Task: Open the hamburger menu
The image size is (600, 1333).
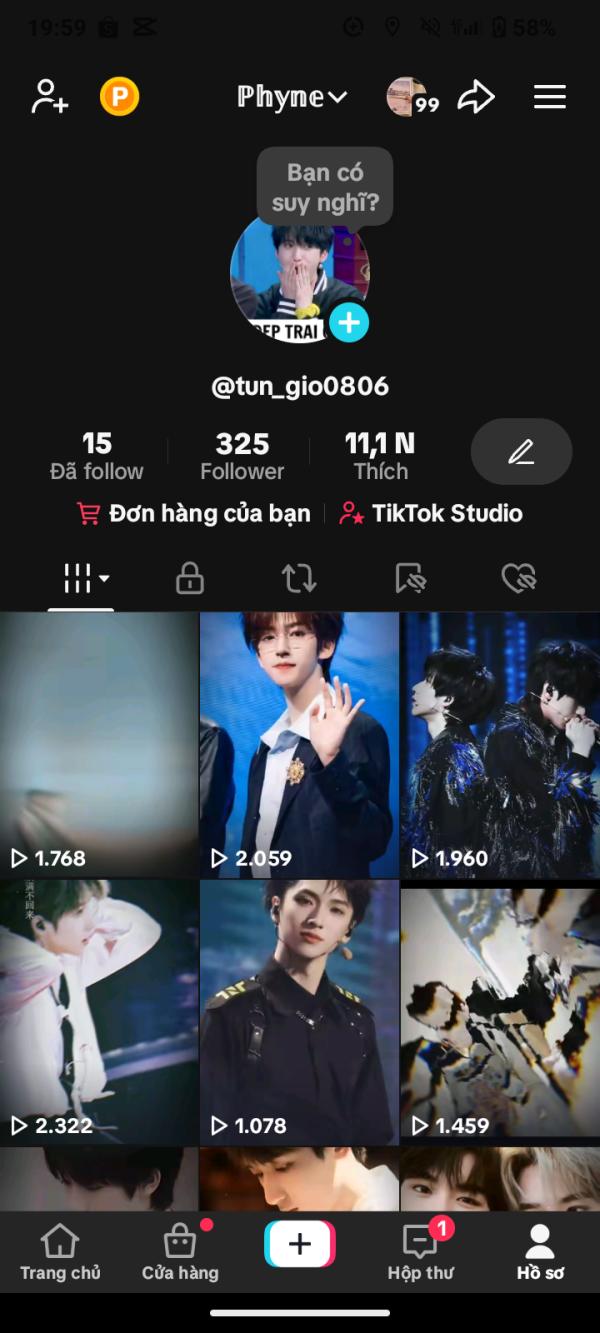Action: coord(549,97)
